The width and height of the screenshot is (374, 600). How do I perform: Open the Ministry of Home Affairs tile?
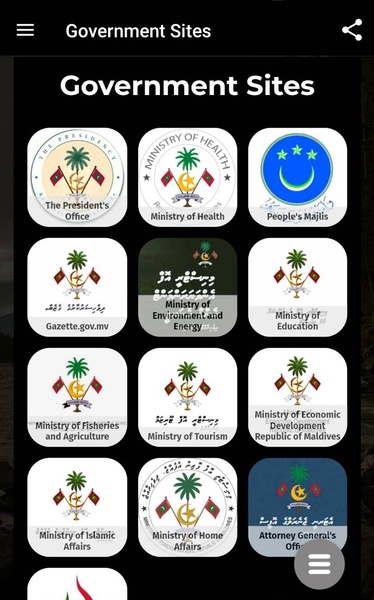click(187, 507)
